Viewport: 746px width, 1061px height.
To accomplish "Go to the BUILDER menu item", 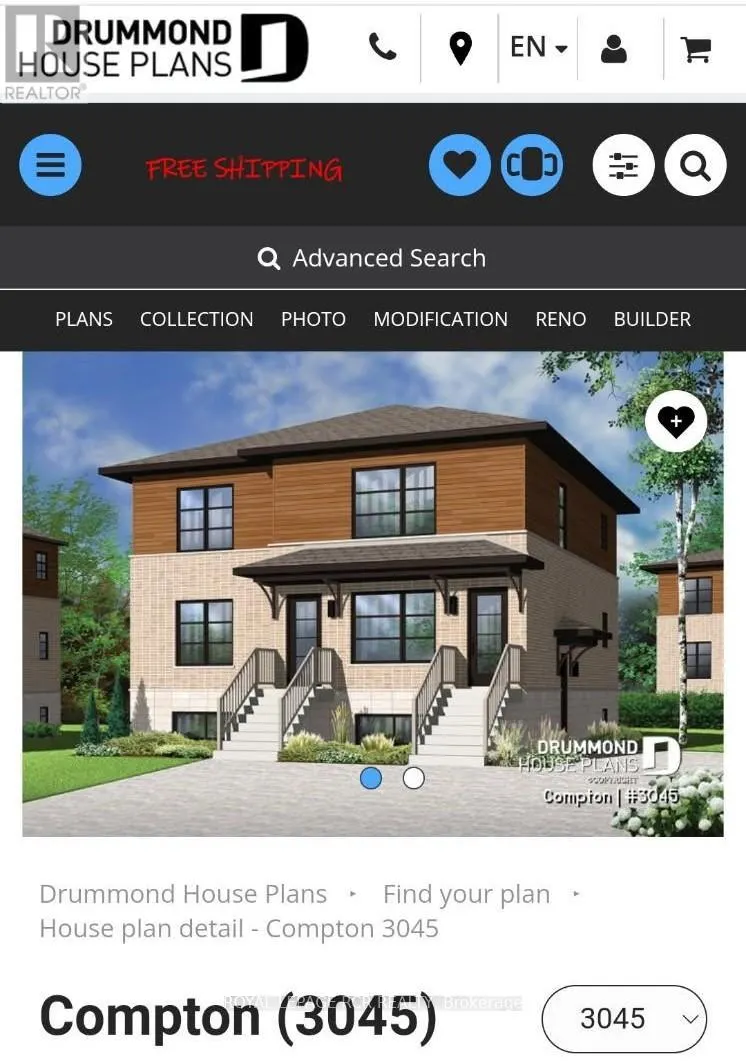I will [x=653, y=319].
